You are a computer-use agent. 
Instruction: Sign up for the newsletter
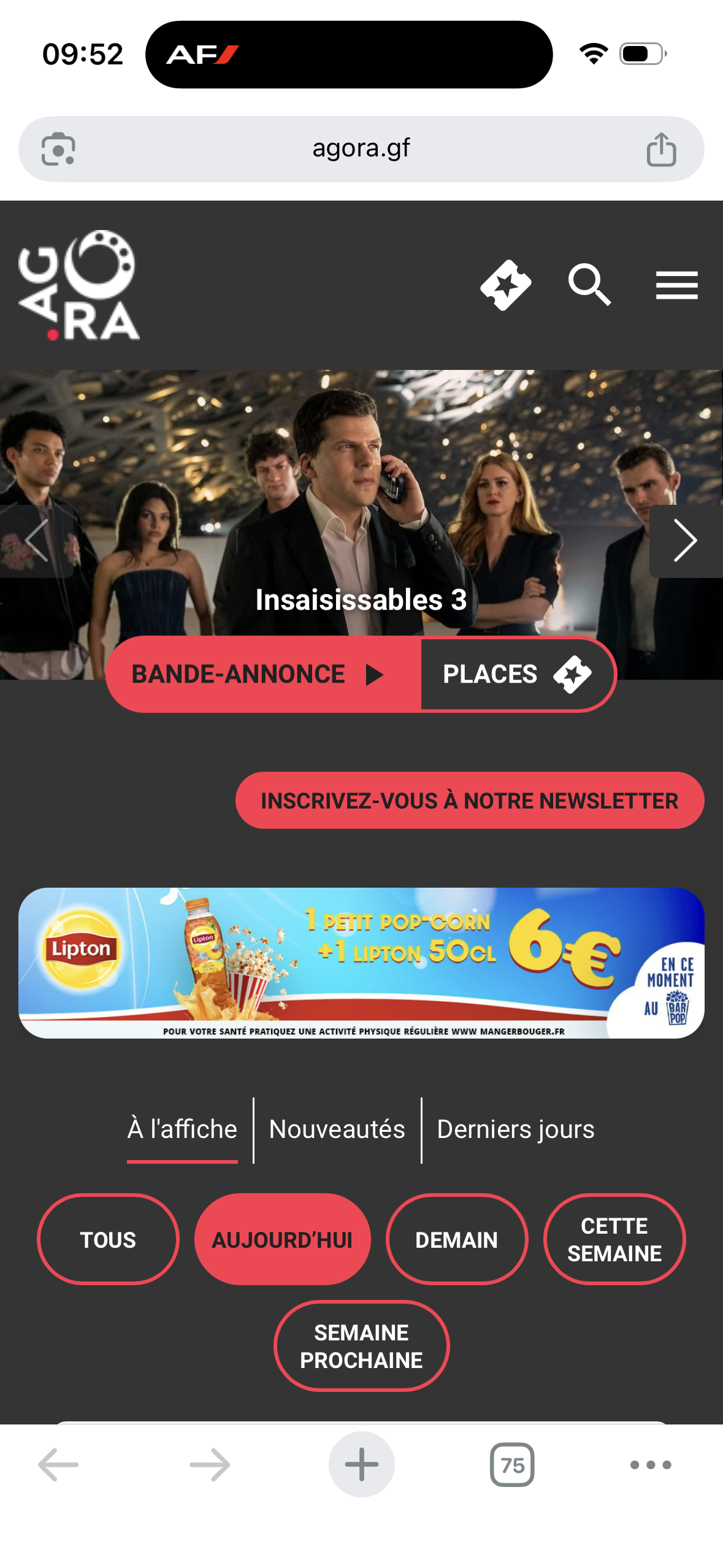tap(470, 801)
